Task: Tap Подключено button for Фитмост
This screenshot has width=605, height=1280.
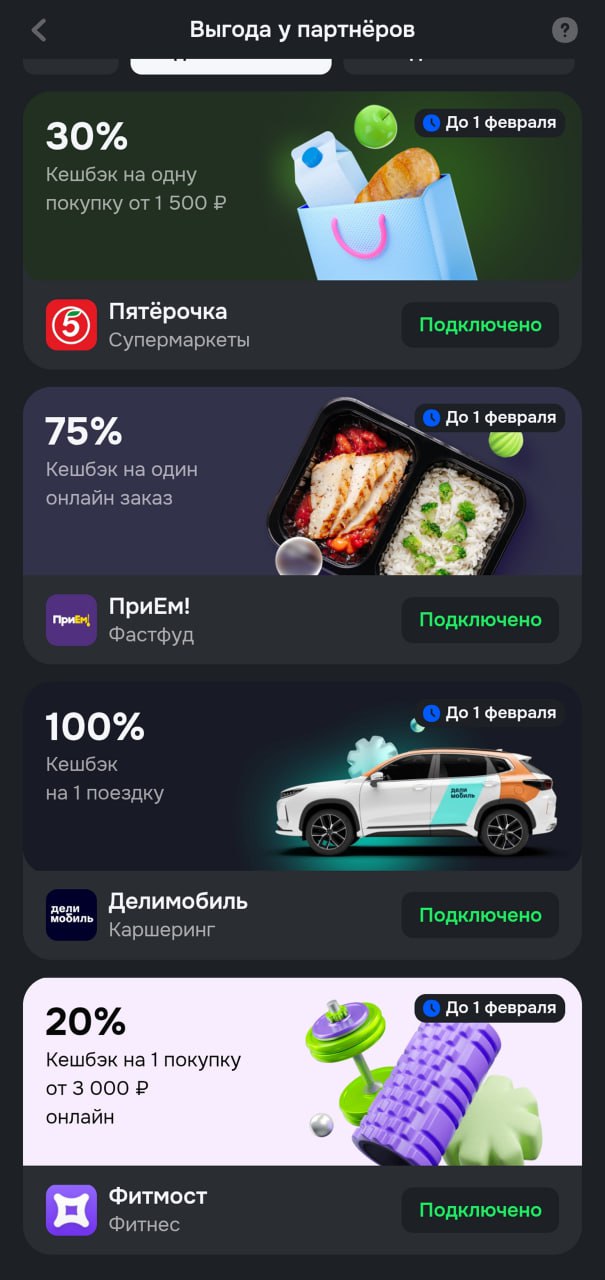Action: pos(480,1210)
